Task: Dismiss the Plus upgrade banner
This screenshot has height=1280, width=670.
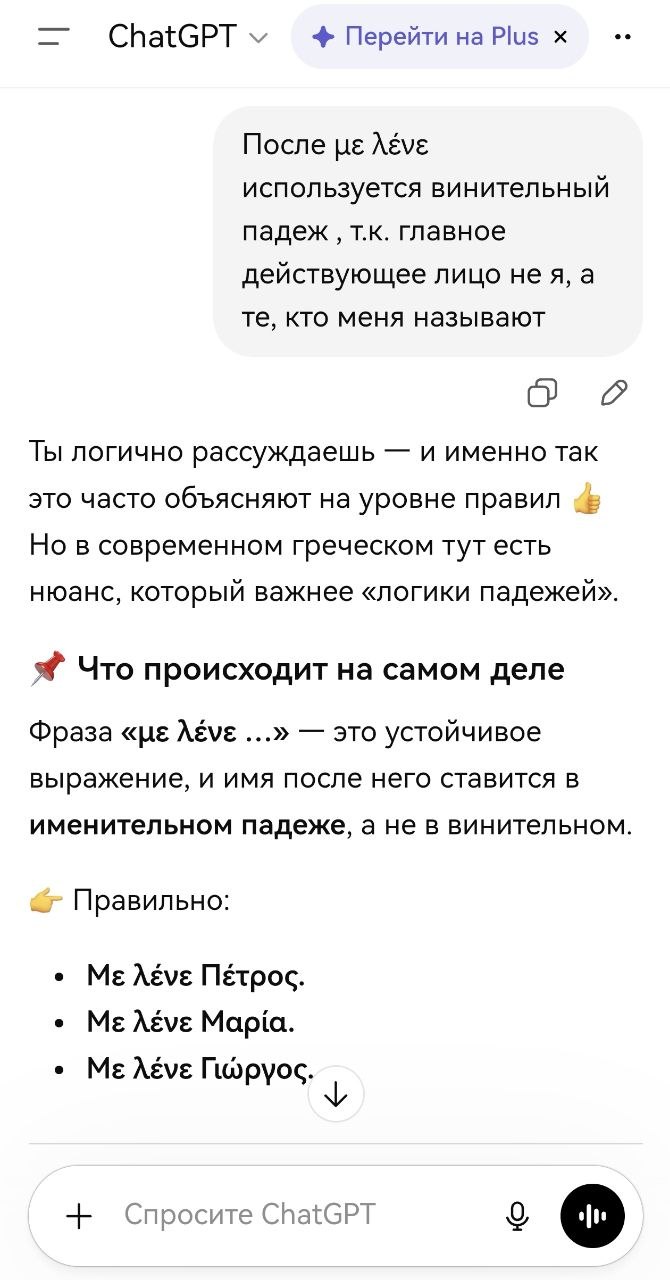Action: [560, 37]
